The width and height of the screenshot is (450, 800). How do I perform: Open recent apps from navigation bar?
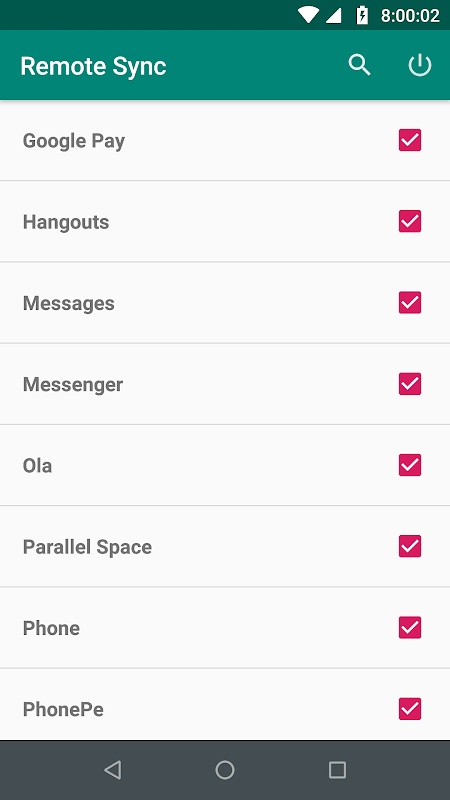tap(337, 769)
